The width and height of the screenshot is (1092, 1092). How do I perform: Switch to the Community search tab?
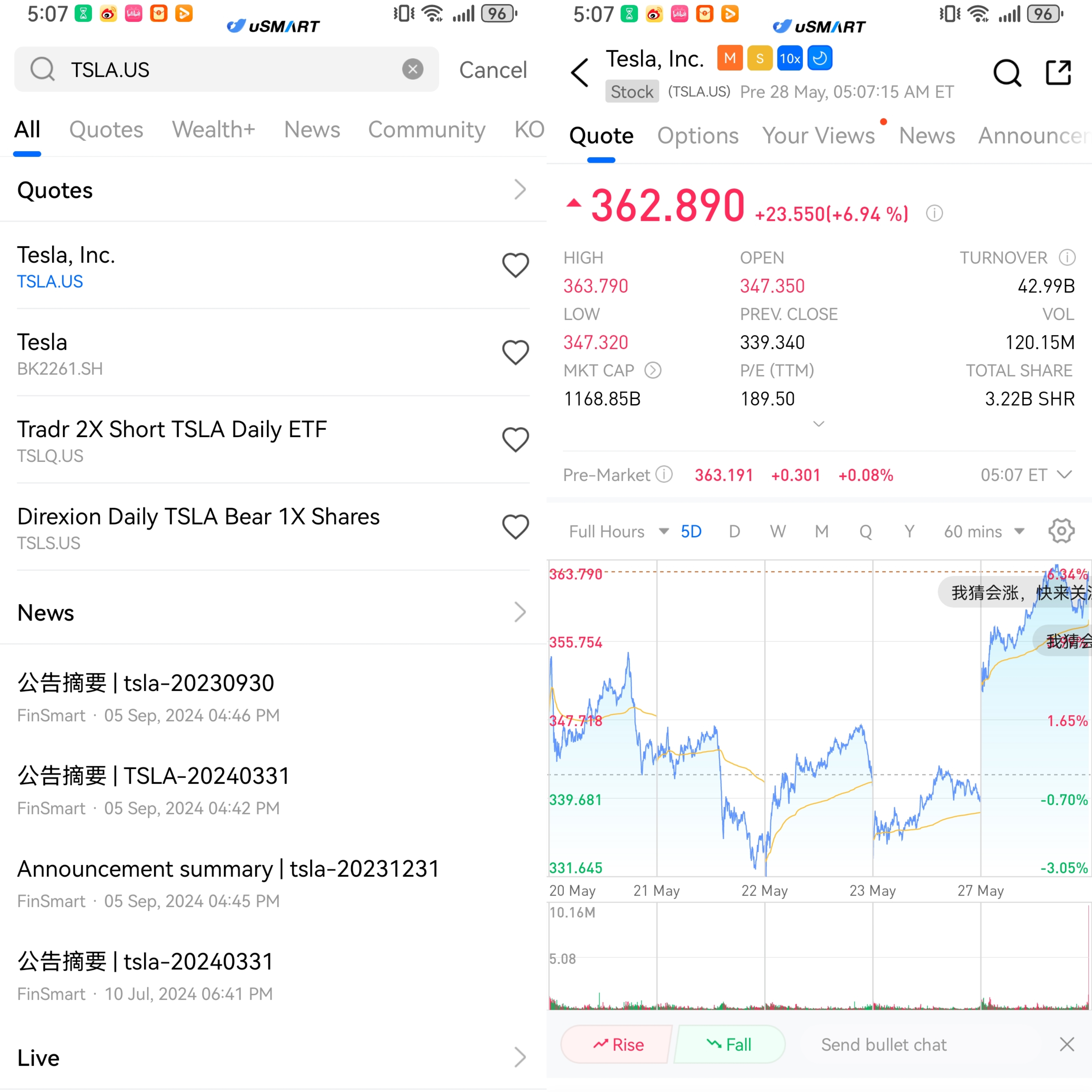[426, 129]
